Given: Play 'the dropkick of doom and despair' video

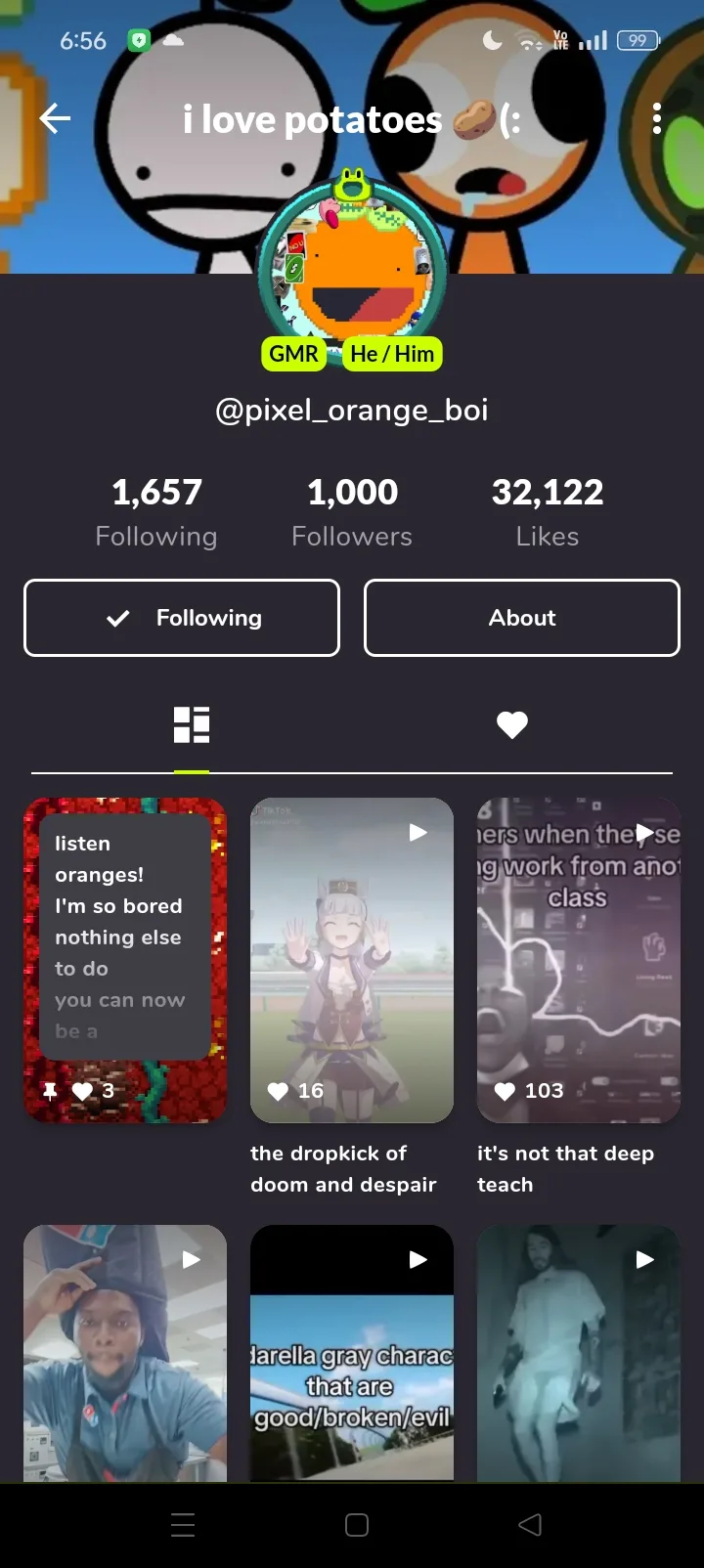Looking at the screenshot, I should [x=352, y=961].
